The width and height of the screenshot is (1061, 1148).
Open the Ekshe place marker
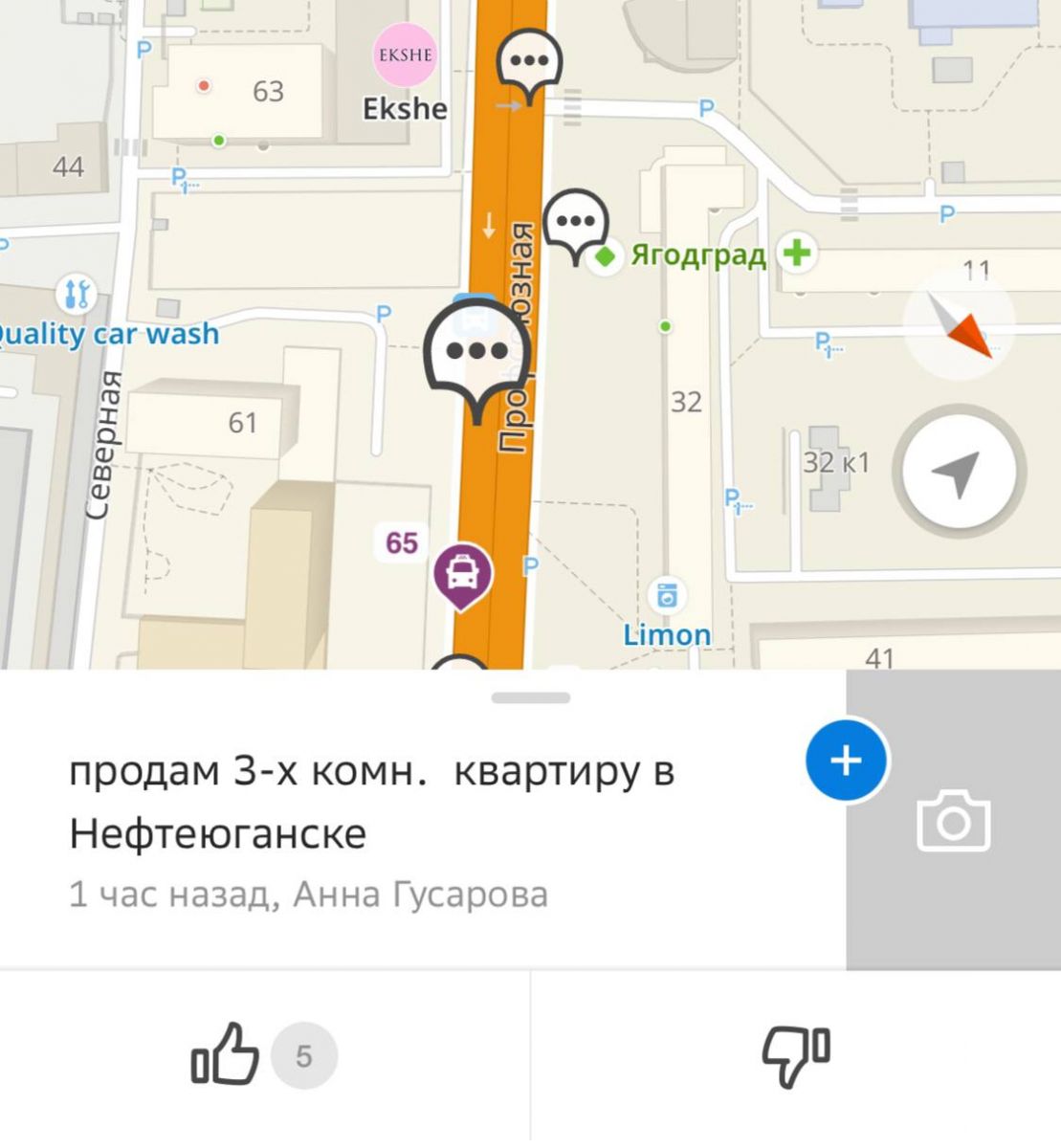point(404,55)
